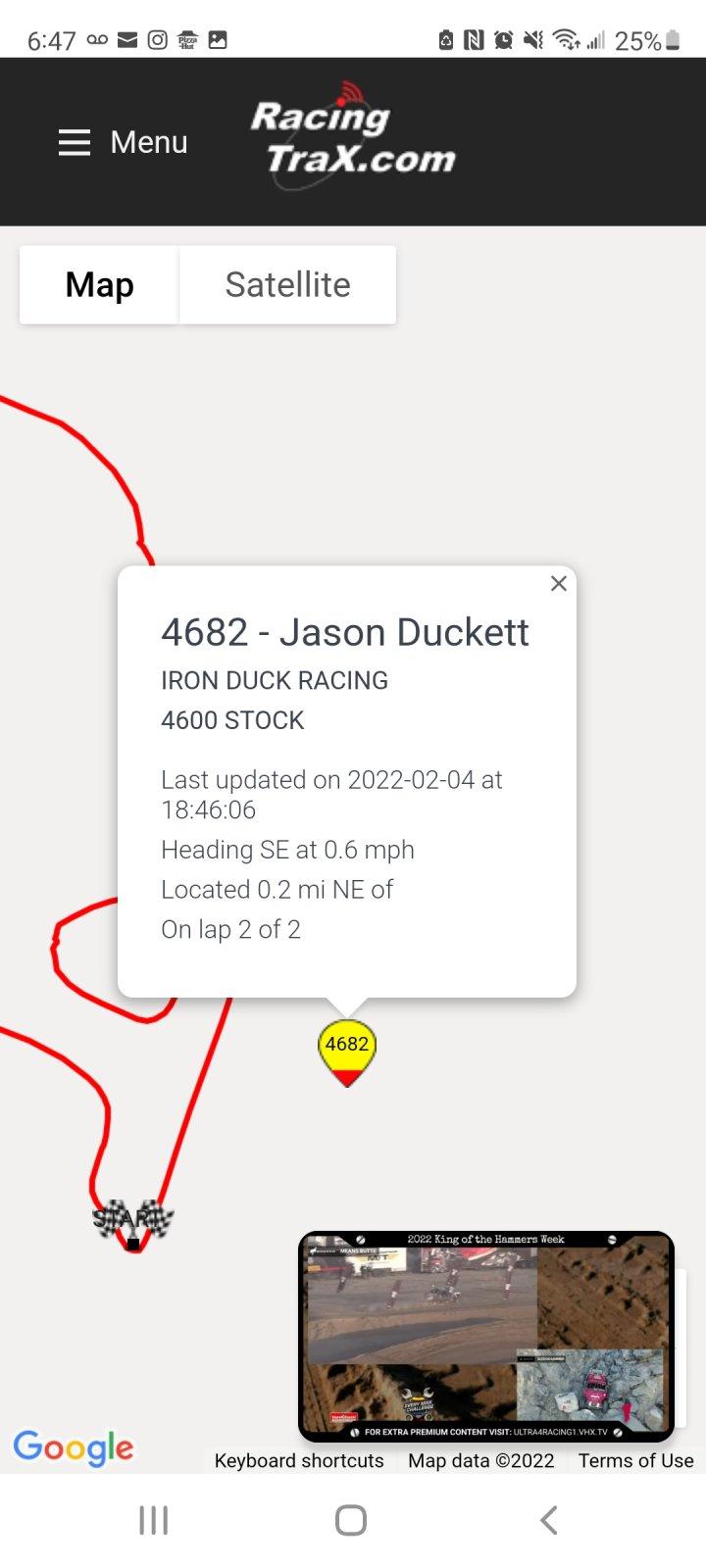This screenshot has width=706, height=1568.
Task: Tap the Home navigation button
Action: coord(349,1520)
